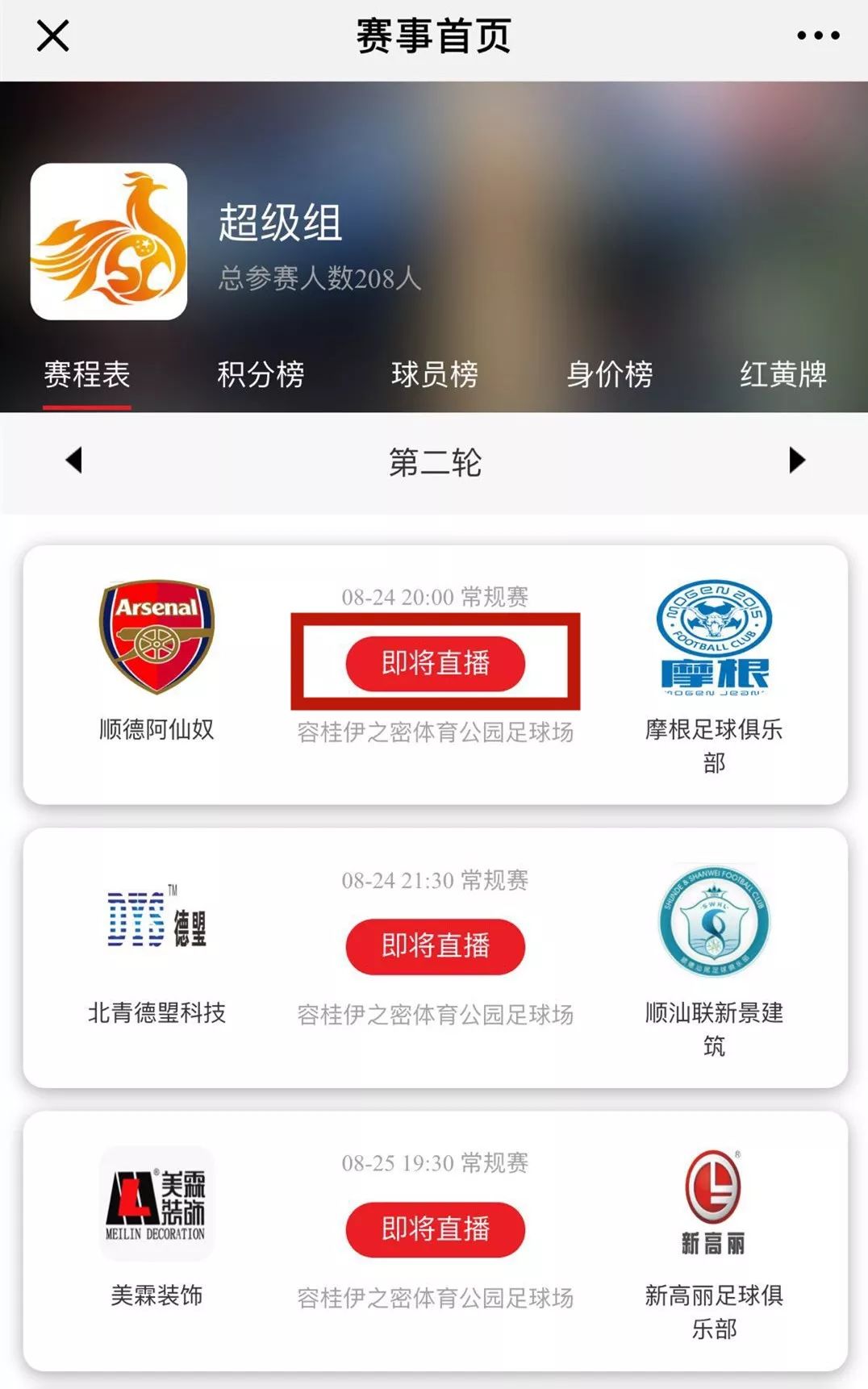Go to the next round with the right arrow
868x1389 pixels.
pyautogui.click(x=797, y=460)
